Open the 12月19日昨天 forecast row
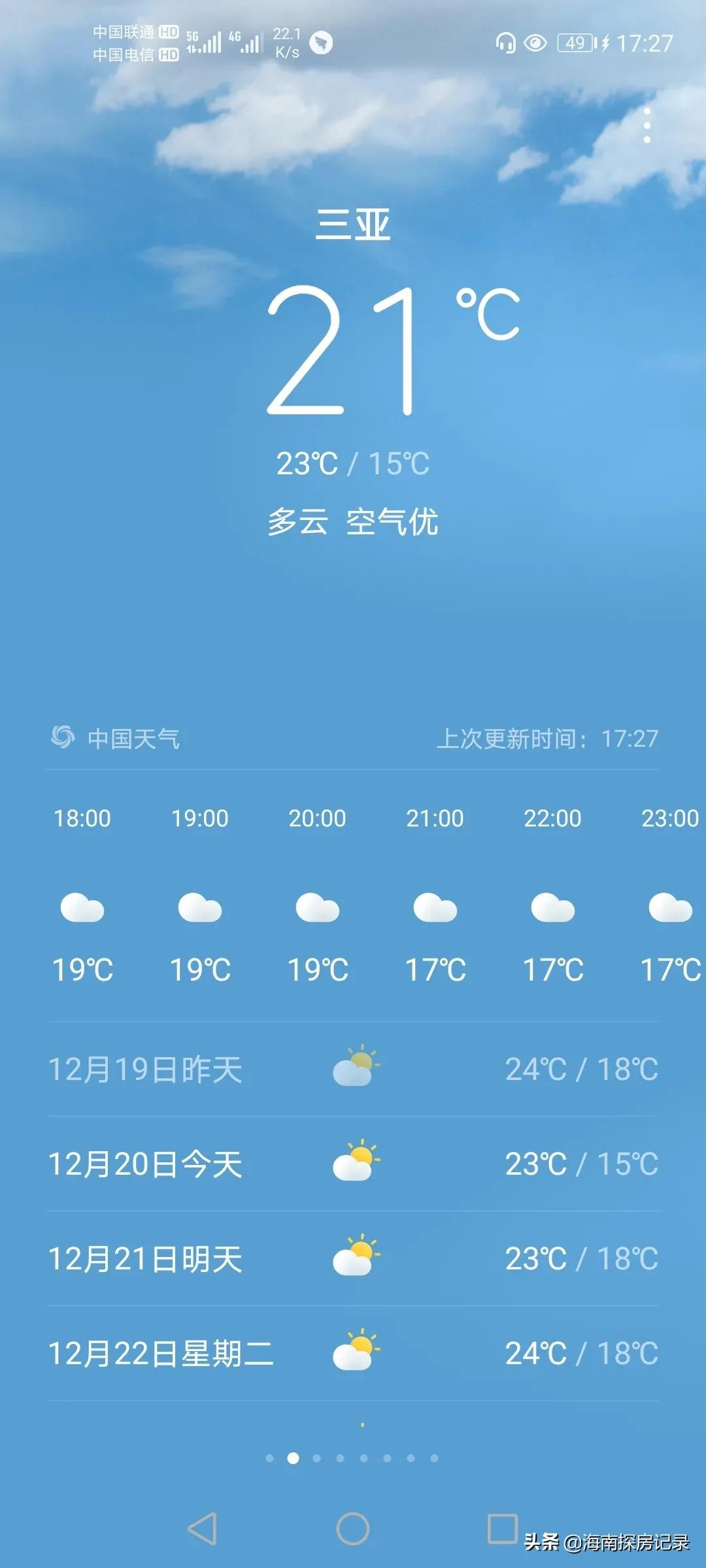The height and width of the screenshot is (1568, 706). [353, 1069]
